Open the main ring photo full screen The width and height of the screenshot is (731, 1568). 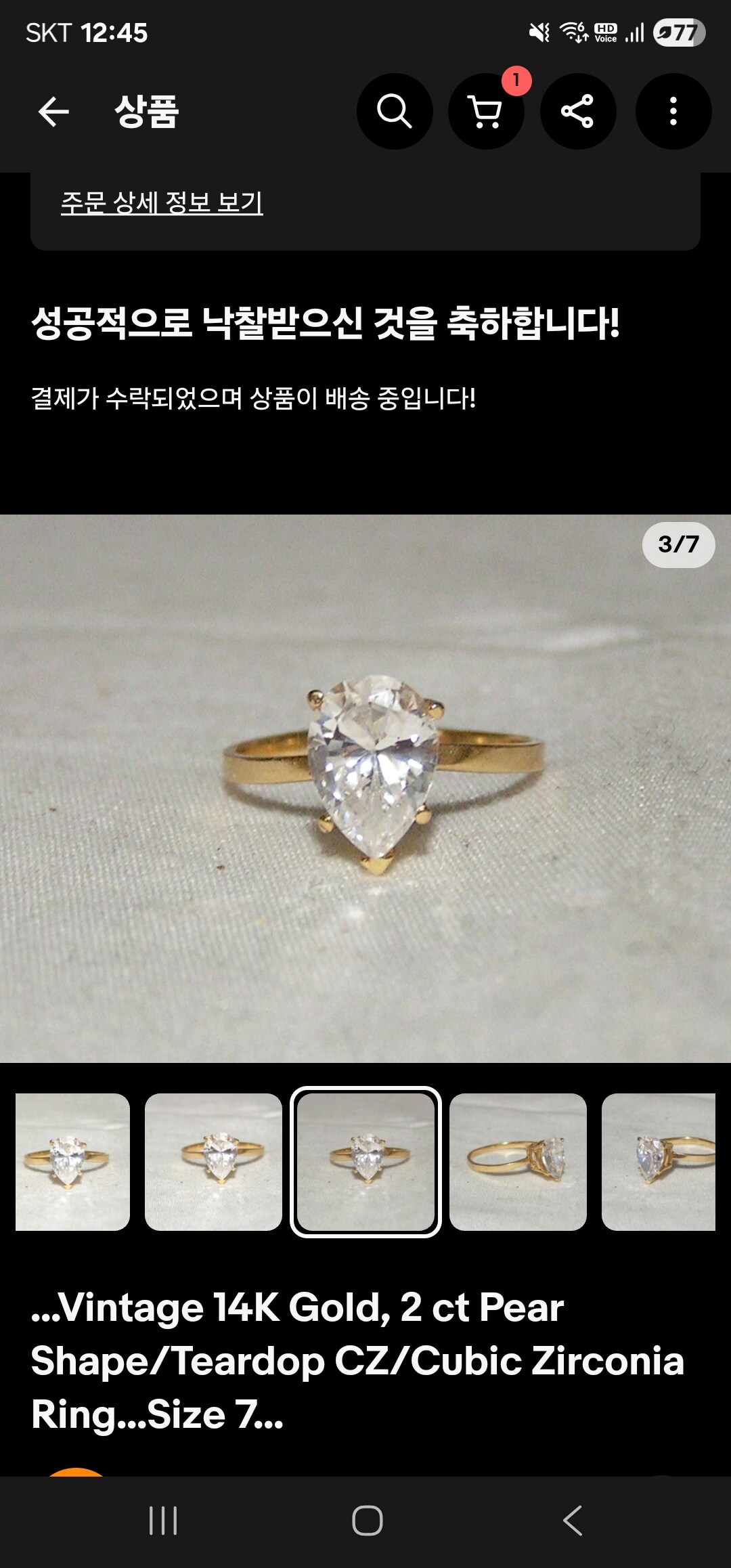tap(365, 789)
